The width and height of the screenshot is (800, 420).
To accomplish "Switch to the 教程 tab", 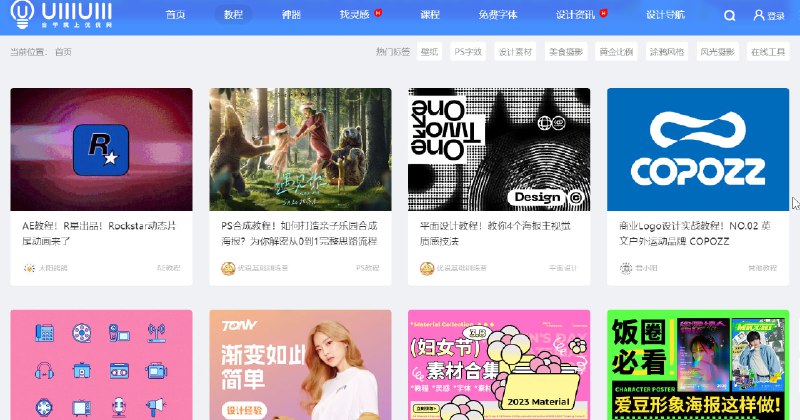I will coord(233,15).
